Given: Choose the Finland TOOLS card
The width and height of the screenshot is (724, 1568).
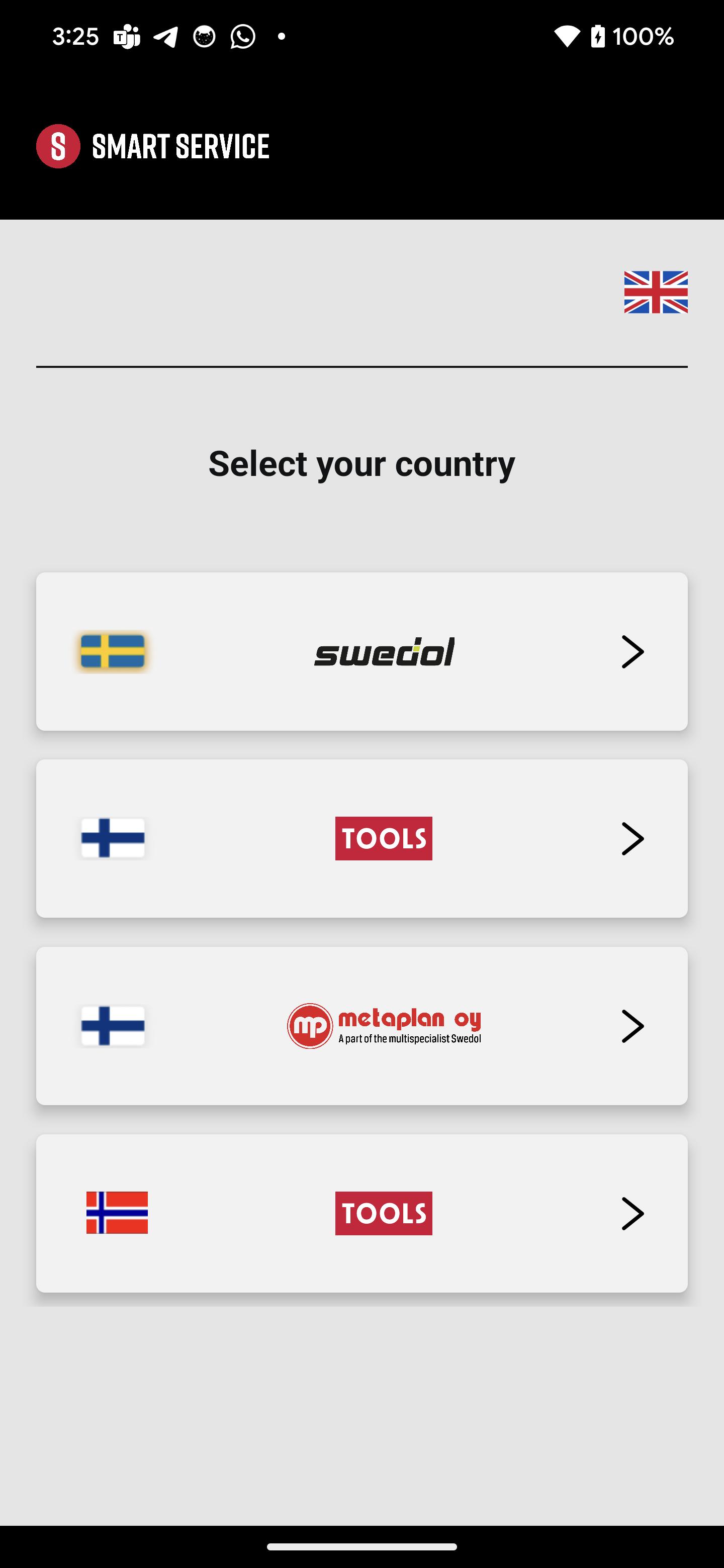Looking at the screenshot, I should click(x=361, y=838).
